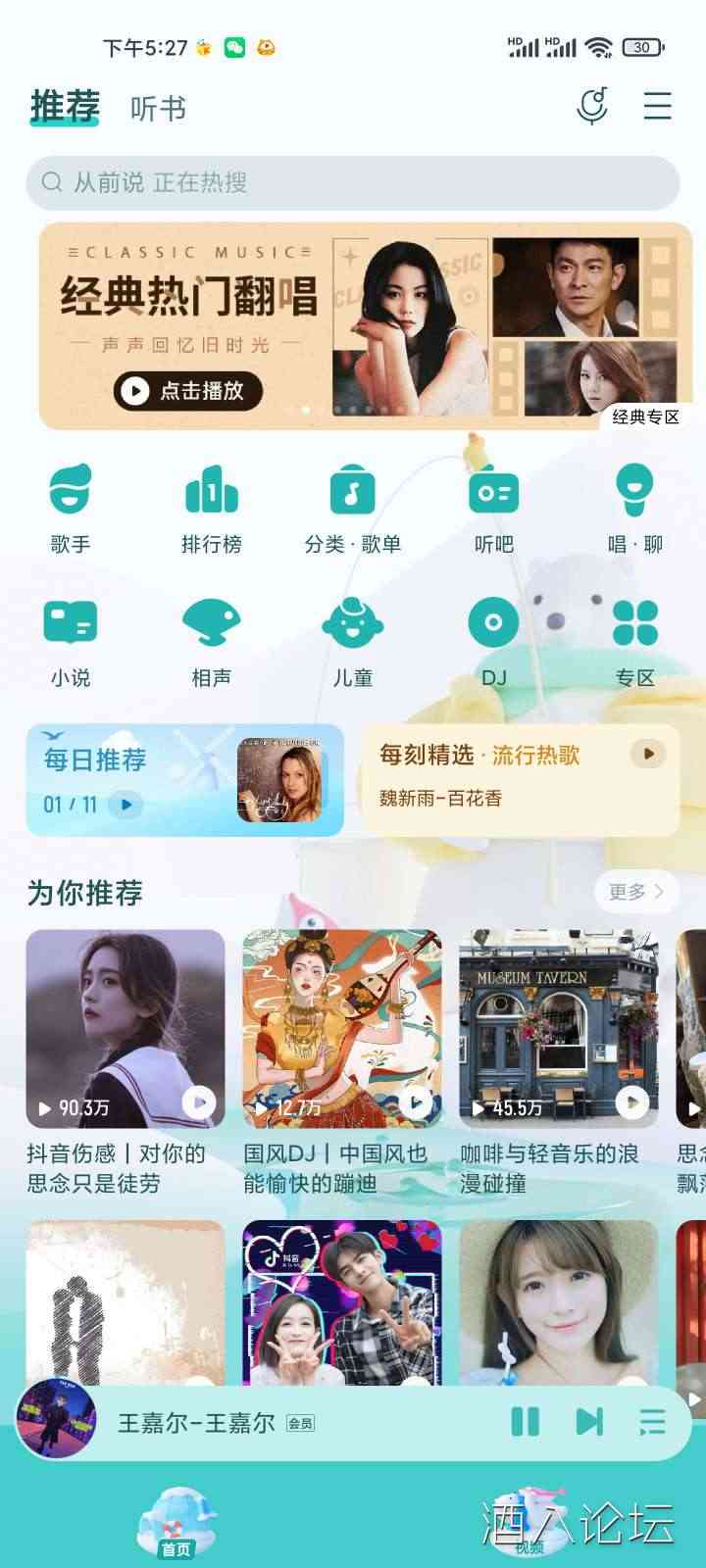Play the 每刻精选 流行热歌 card
The width and height of the screenshot is (706, 1568).
click(647, 754)
